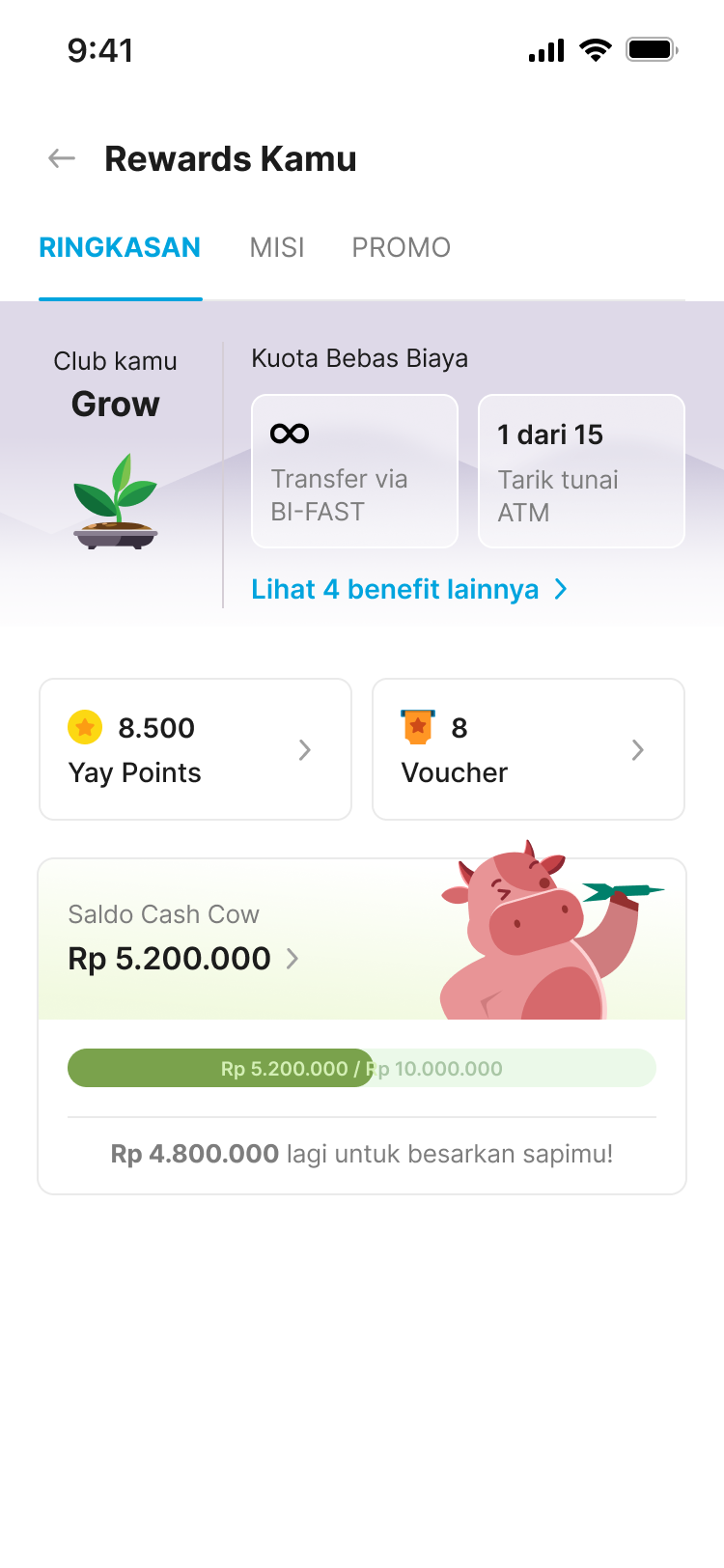Open Saldo Cash Cow balance details
Screen dimensions: 724x1568
click(x=183, y=958)
